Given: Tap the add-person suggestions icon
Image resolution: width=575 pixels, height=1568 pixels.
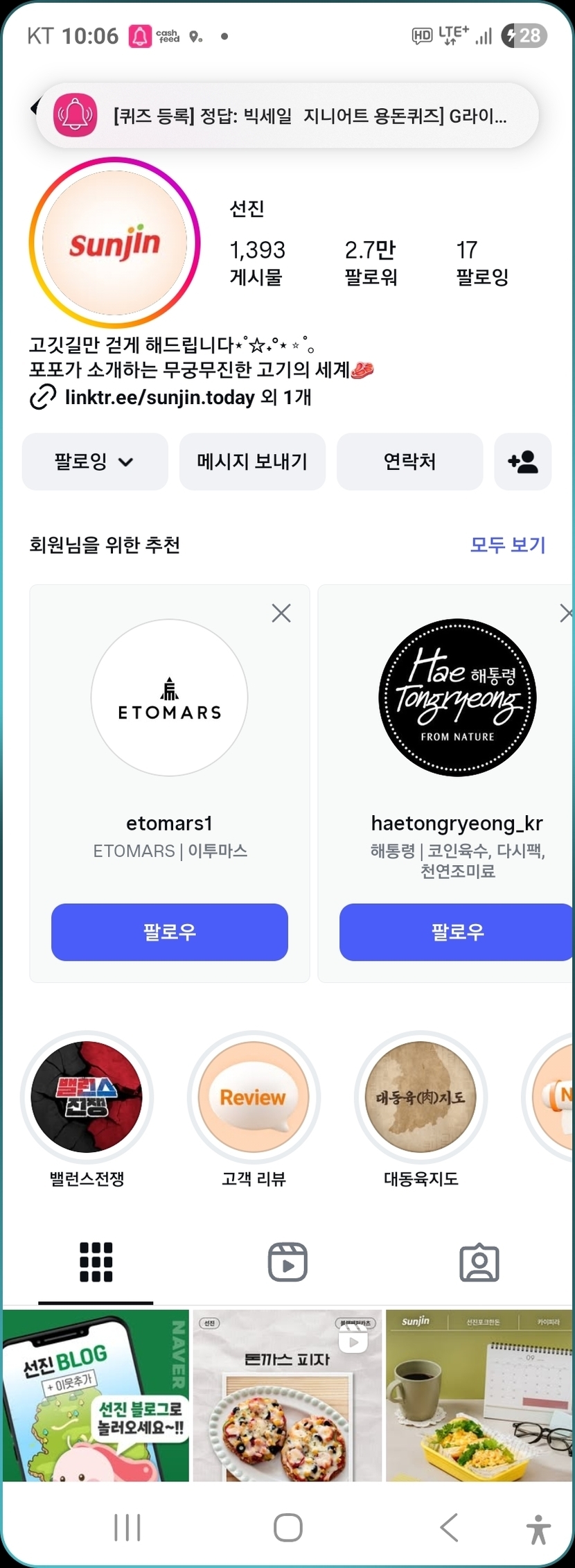Looking at the screenshot, I should pyautogui.click(x=523, y=462).
